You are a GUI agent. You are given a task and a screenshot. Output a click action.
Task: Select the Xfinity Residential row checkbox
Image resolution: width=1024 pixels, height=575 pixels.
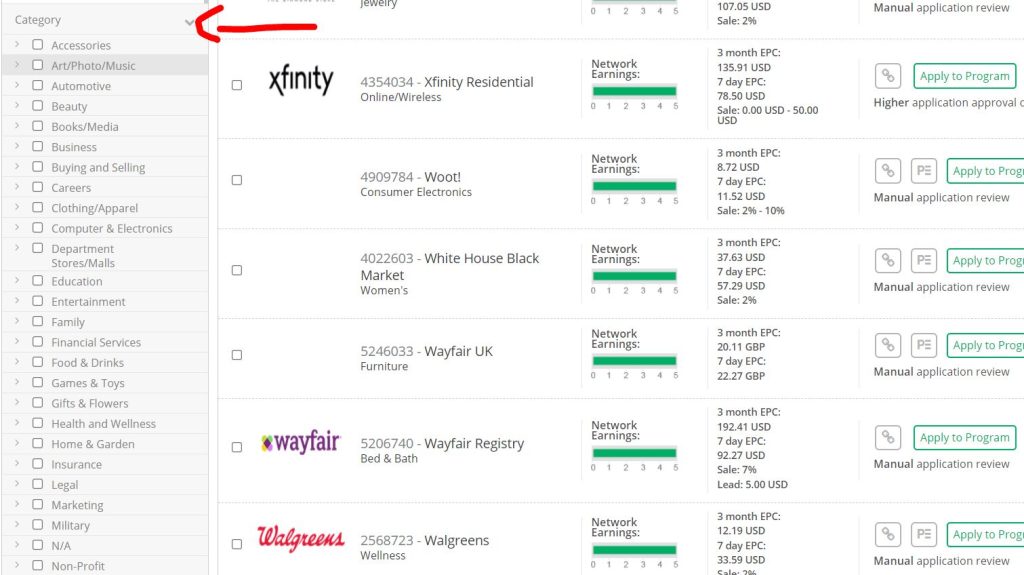237,85
